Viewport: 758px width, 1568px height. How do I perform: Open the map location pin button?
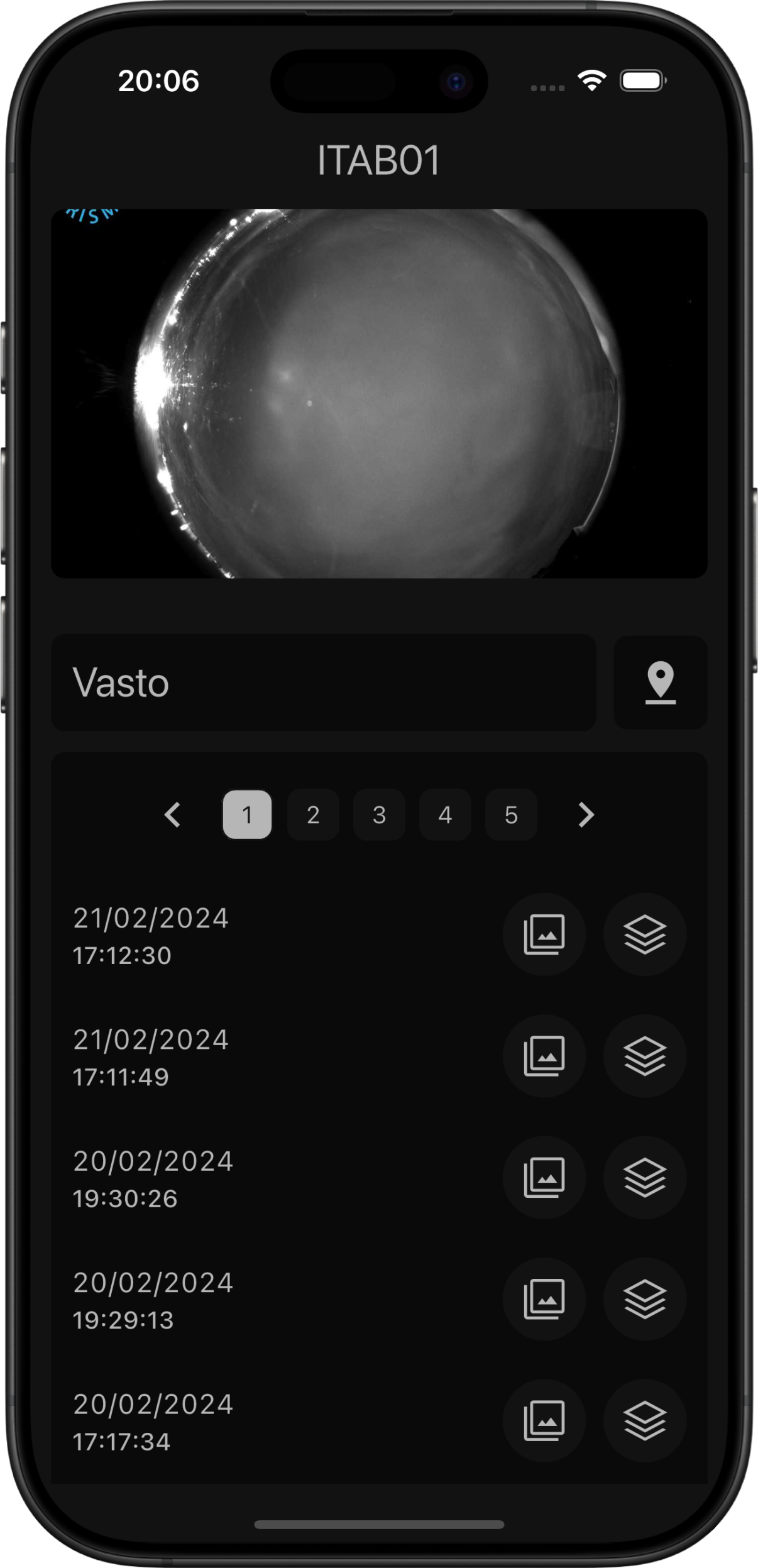tap(660, 683)
